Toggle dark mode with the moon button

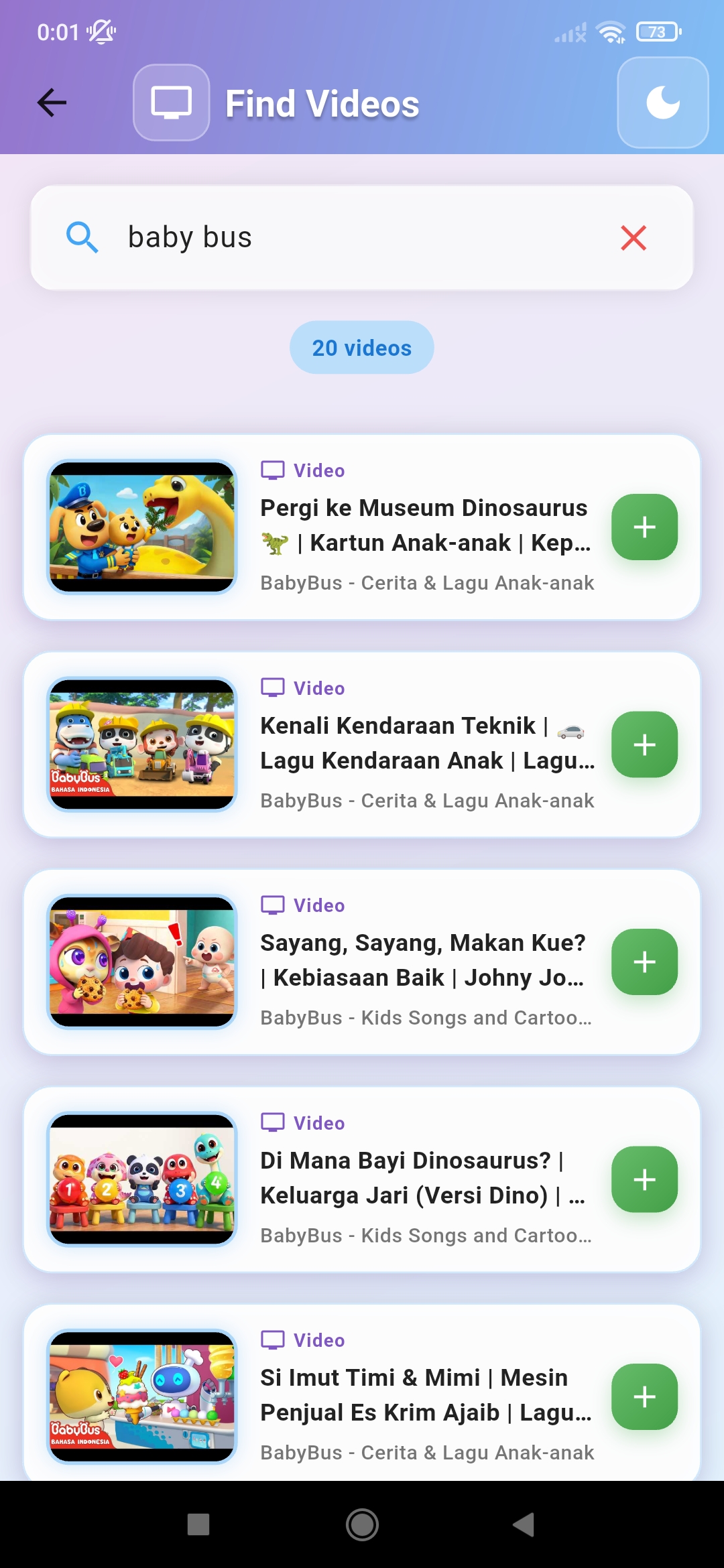(662, 102)
